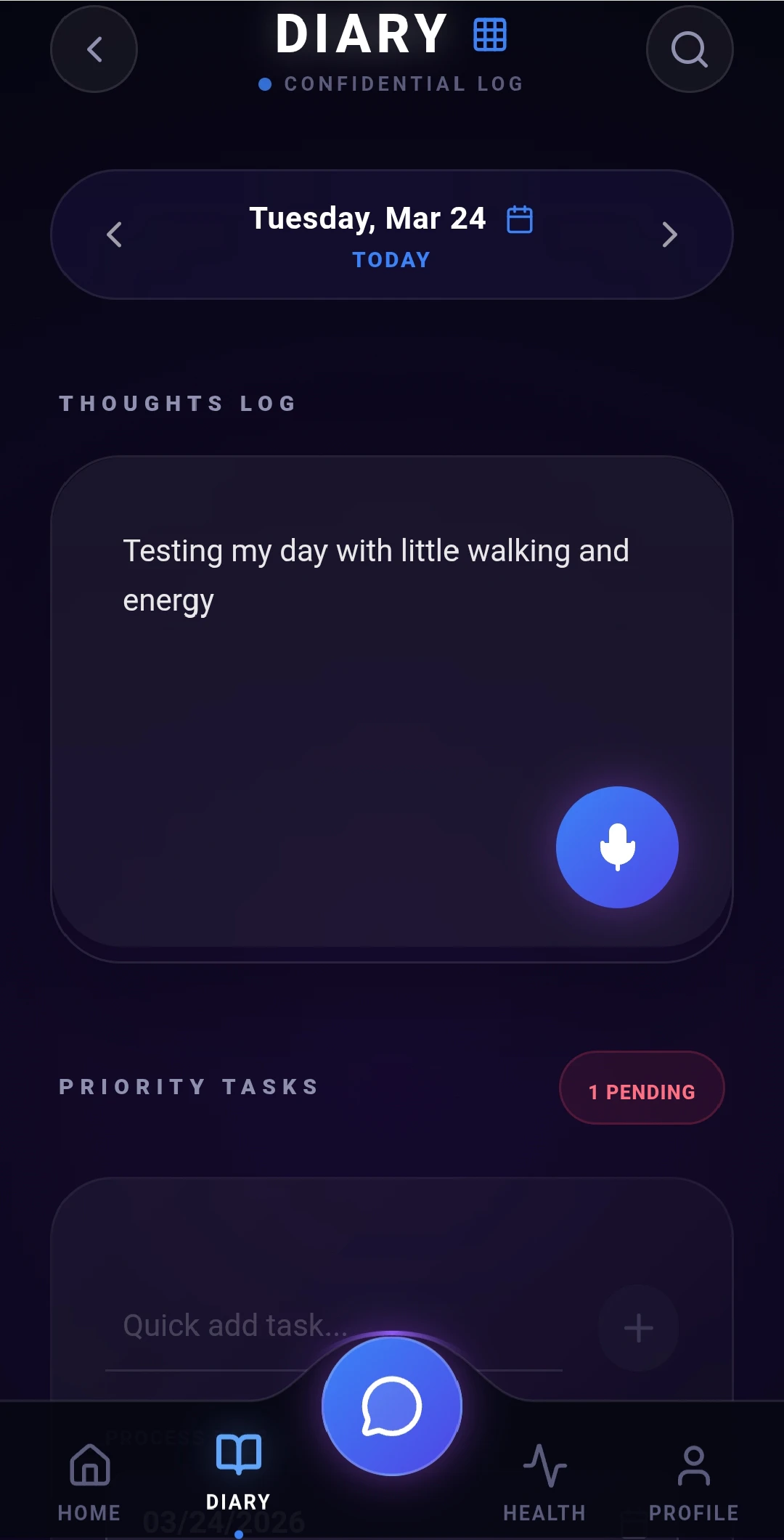This screenshot has height=1540, width=784.
Task: Switch to the Home tab
Action: tap(89, 1480)
